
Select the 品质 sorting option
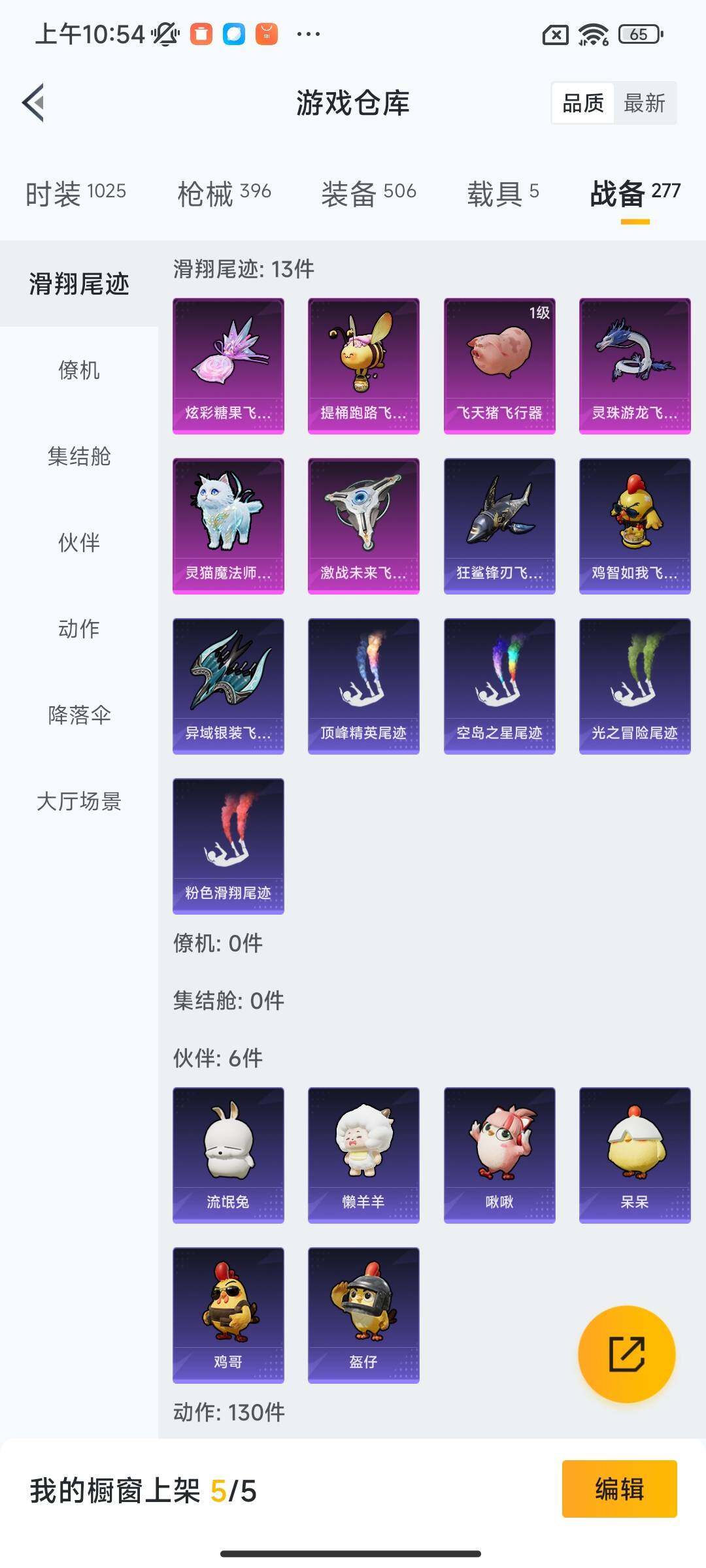583,103
